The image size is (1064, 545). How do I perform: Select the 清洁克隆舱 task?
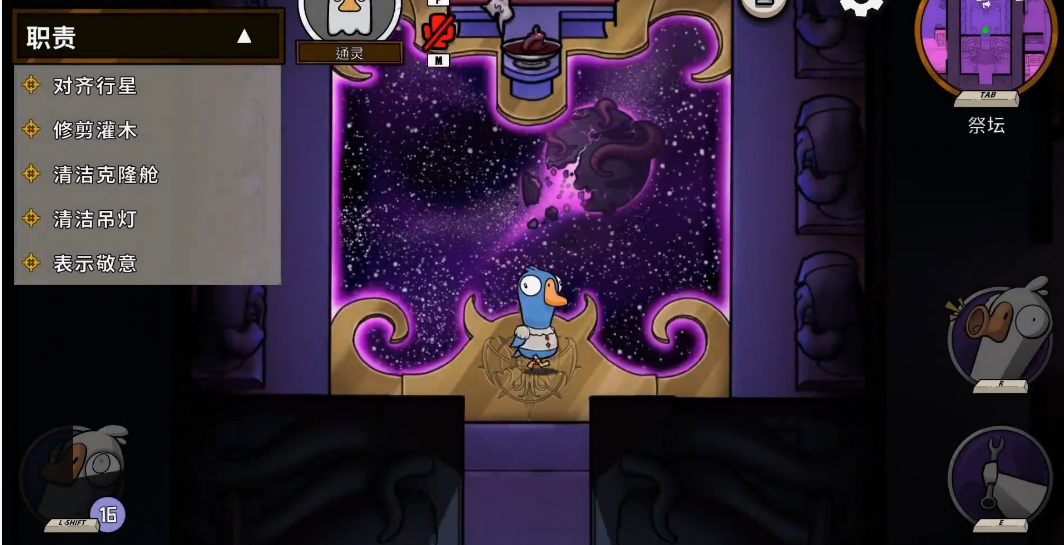click(x=105, y=175)
